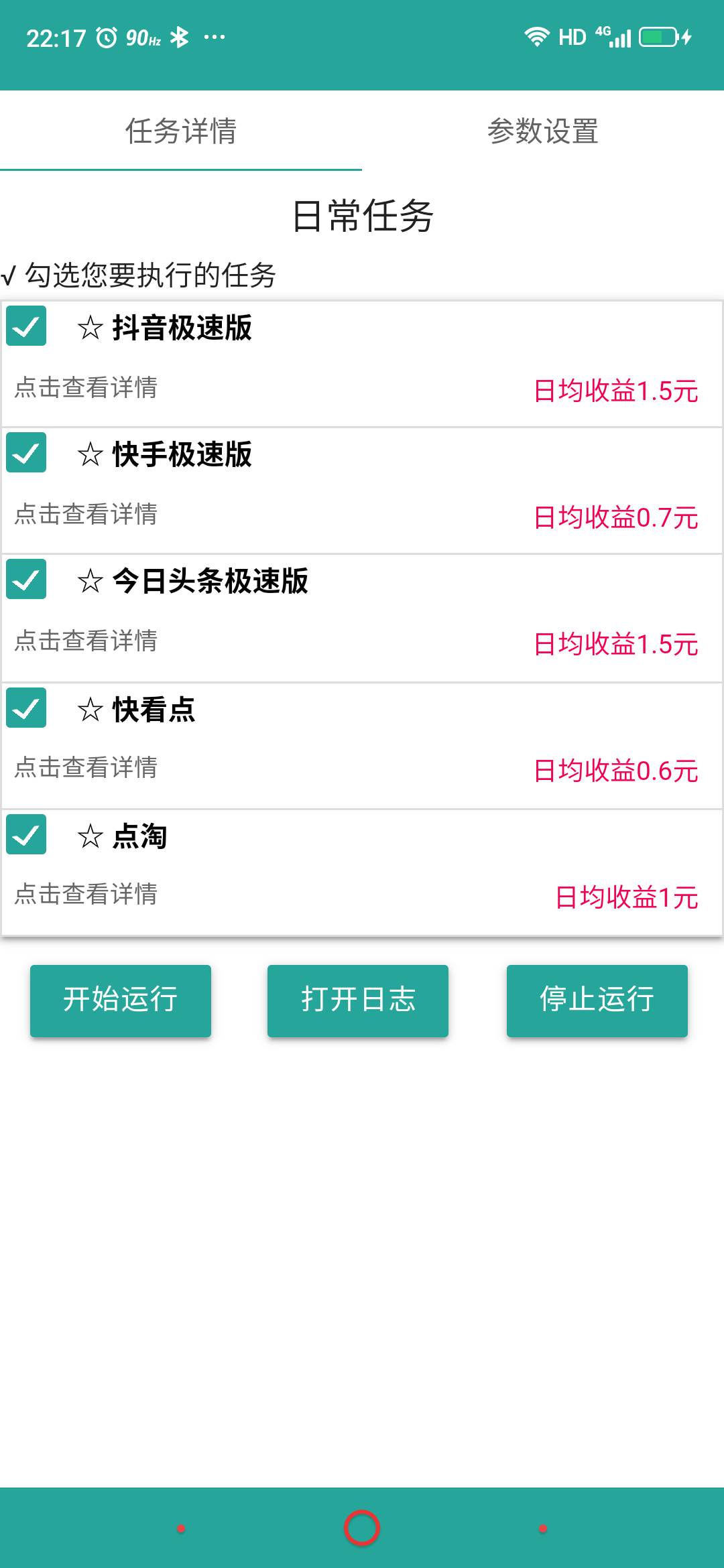This screenshot has width=724, height=1568.
Task: Uncheck the 抖音极速版 task checkbox
Action: pyautogui.click(x=26, y=326)
